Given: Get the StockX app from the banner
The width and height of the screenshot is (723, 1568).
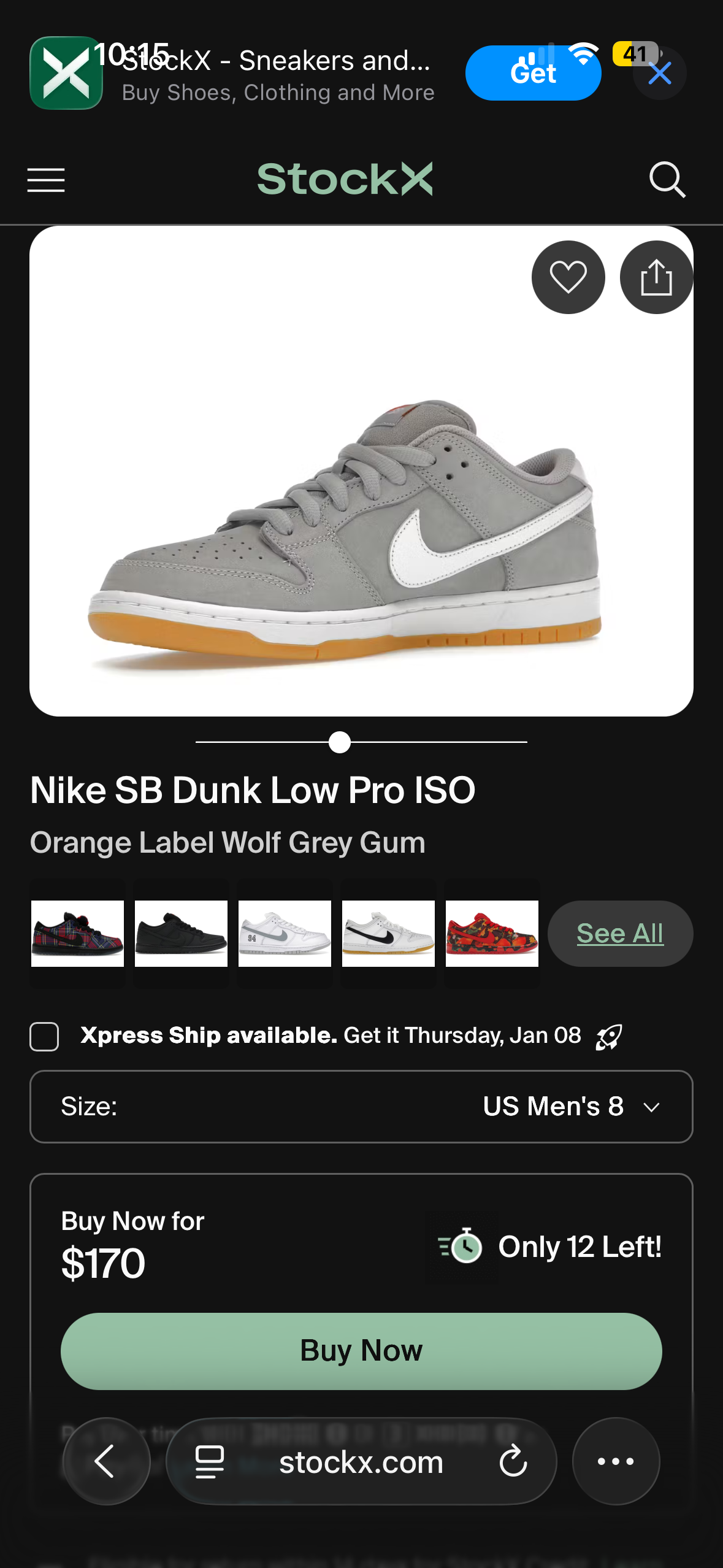Looking at the screenshot, I should [x=533, y=73].
